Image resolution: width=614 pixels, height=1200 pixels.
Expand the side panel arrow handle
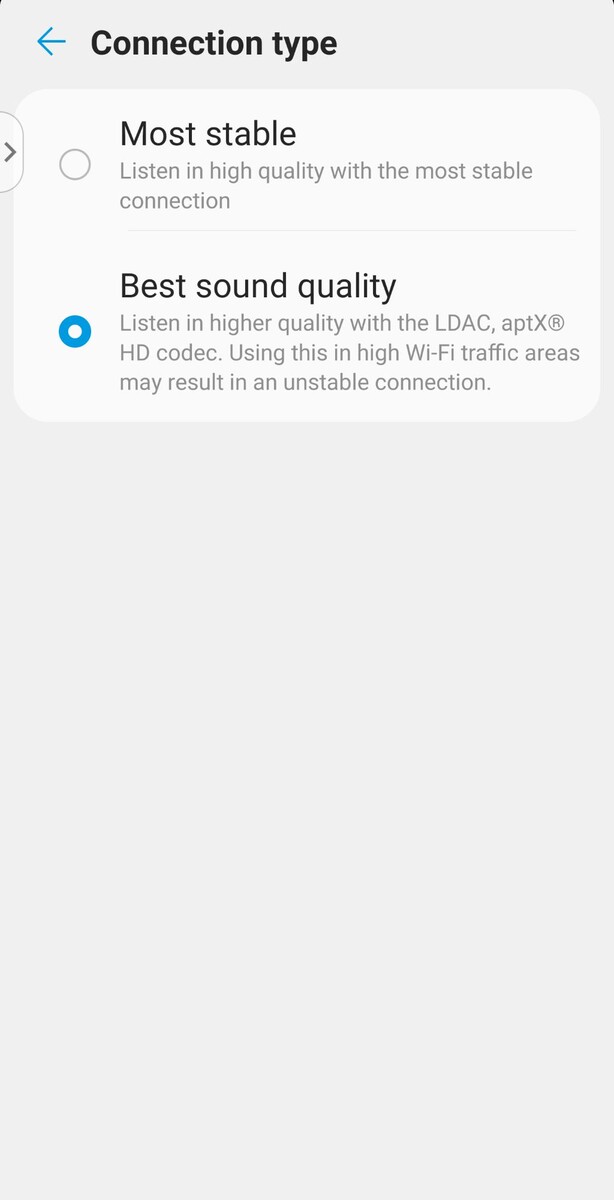tap(10, 152)
